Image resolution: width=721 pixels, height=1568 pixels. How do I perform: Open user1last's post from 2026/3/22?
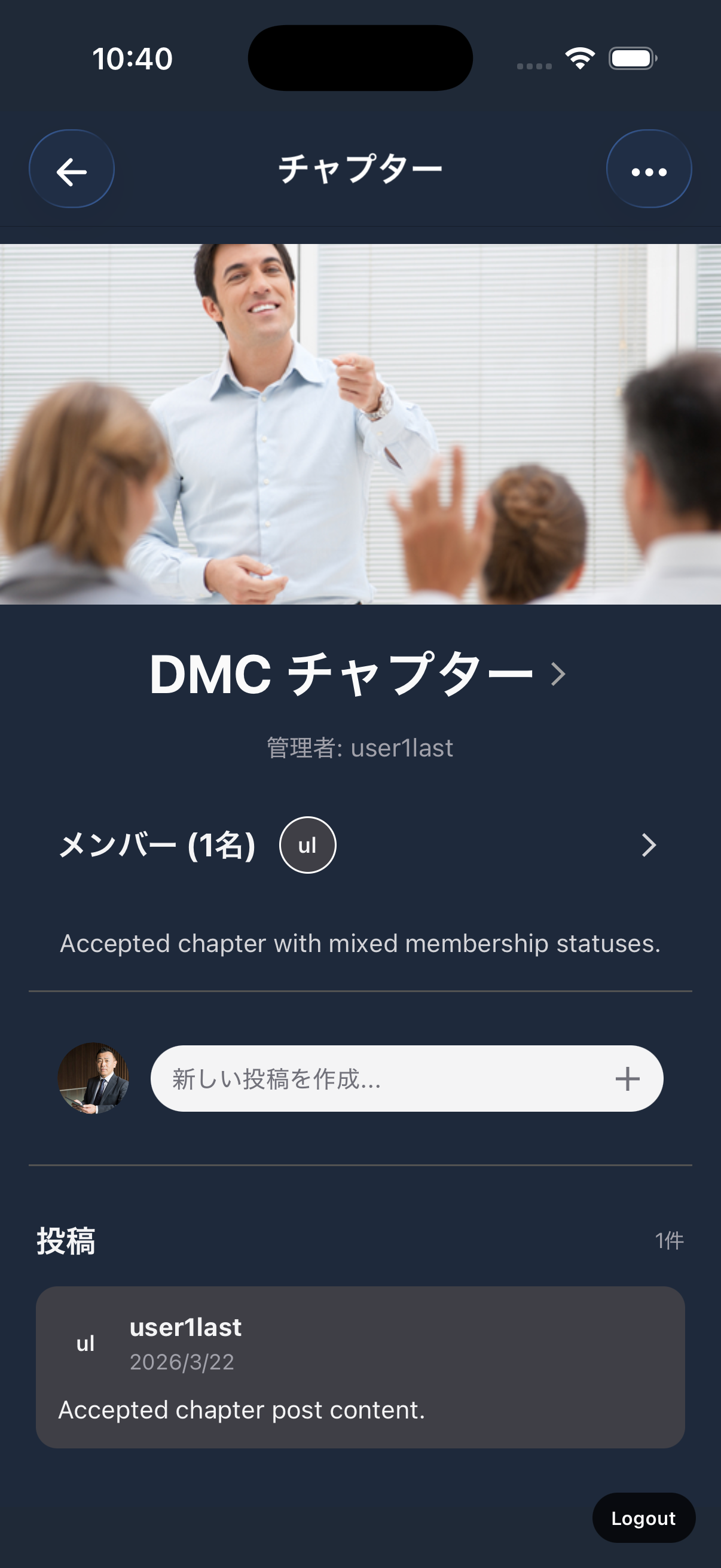point(360,1367)
